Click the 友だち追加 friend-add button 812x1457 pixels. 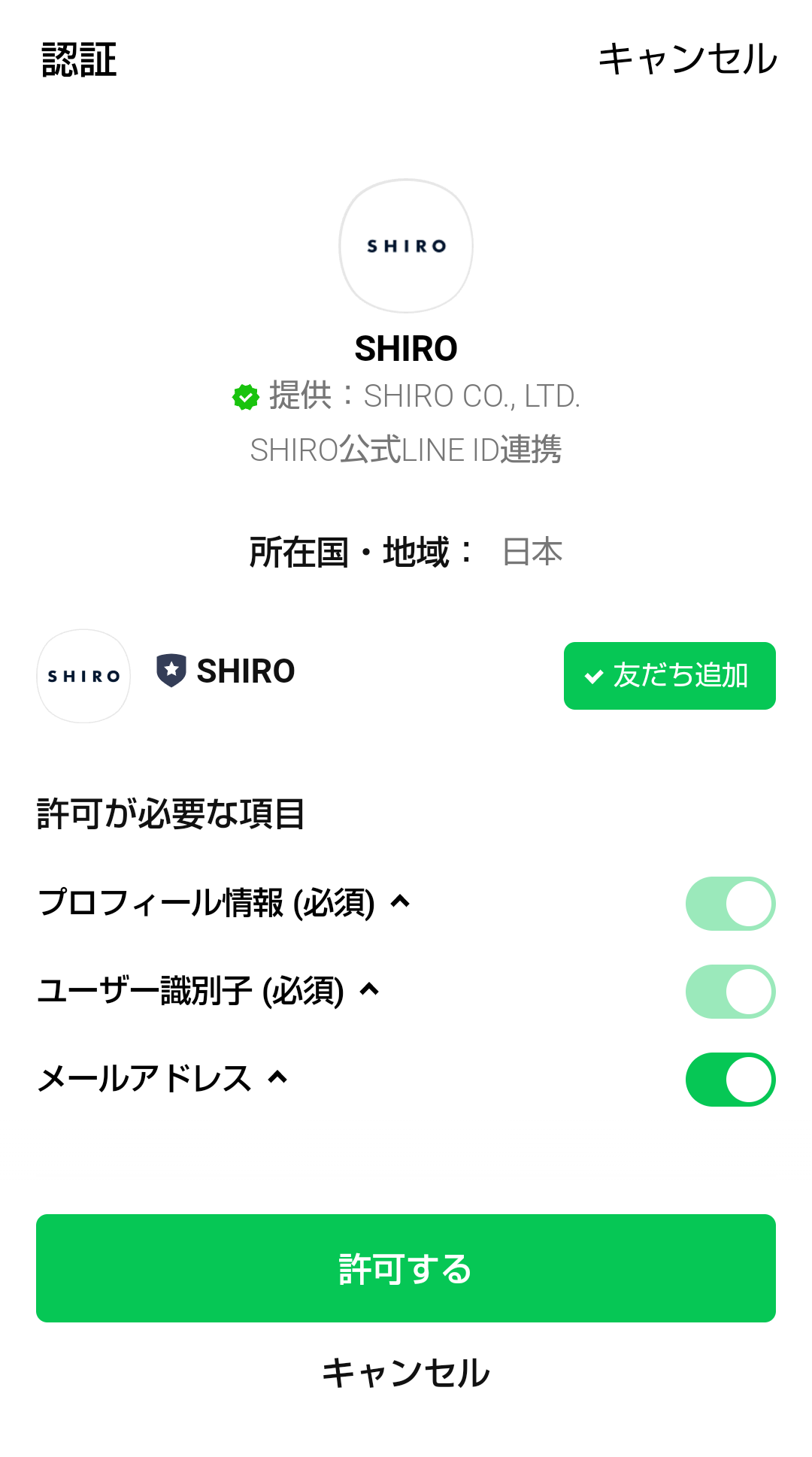(668, 676)
